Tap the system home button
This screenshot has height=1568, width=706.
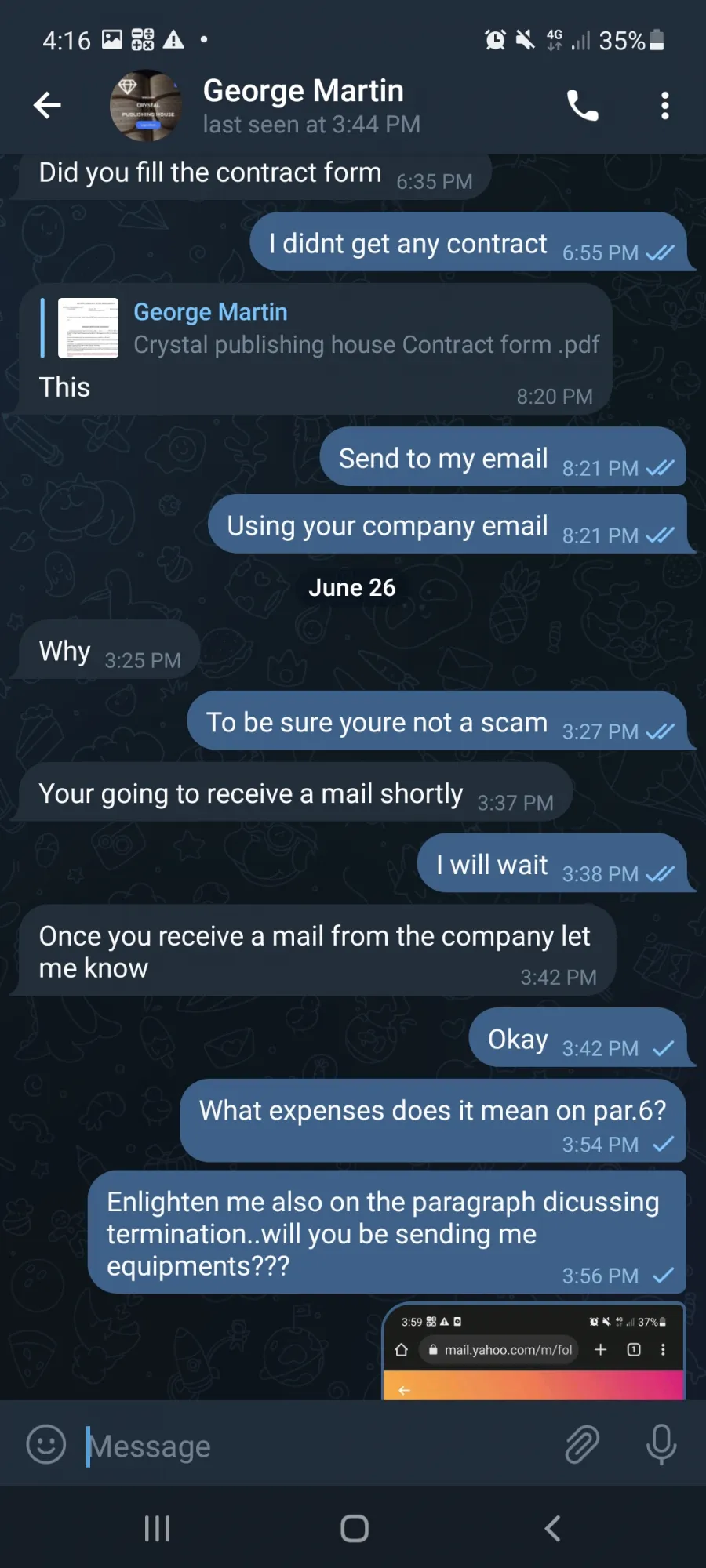click(x=355, y=1528)
